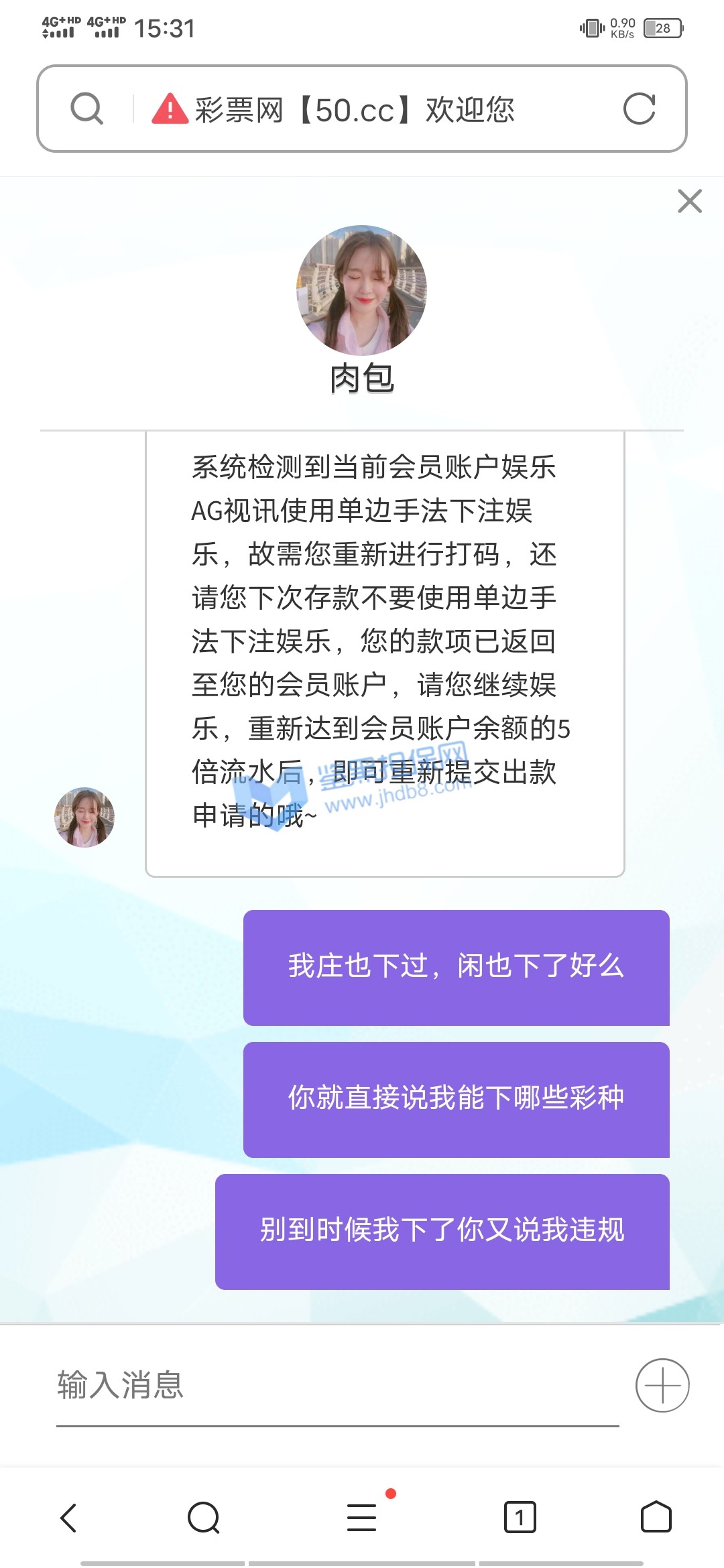Viewport: 724px width, 1568px height.
Task: Go back with the browser back arrow
Action: click(69, 1518)
